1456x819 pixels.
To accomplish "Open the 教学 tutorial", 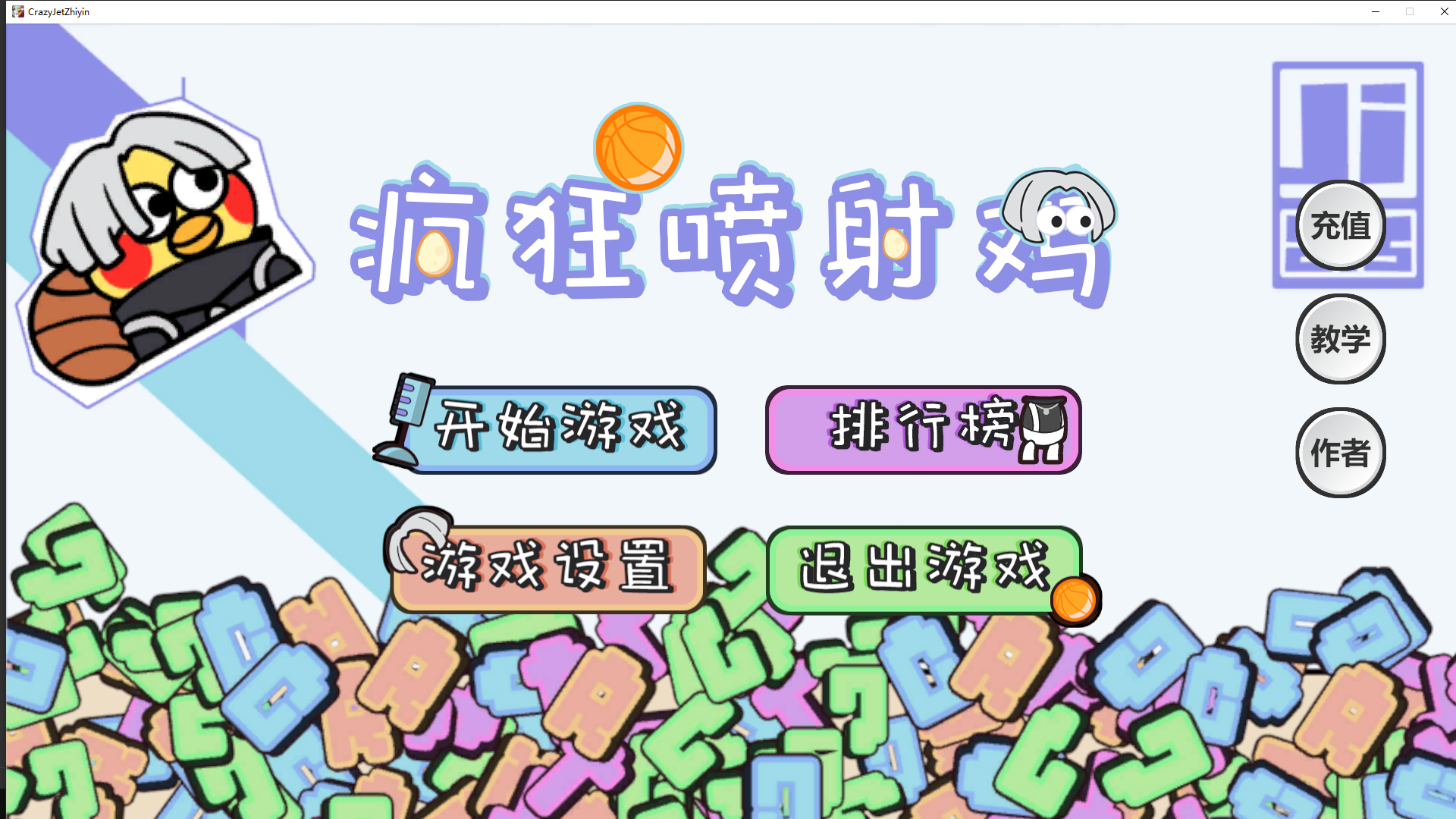I will (x=1340, y=339).
